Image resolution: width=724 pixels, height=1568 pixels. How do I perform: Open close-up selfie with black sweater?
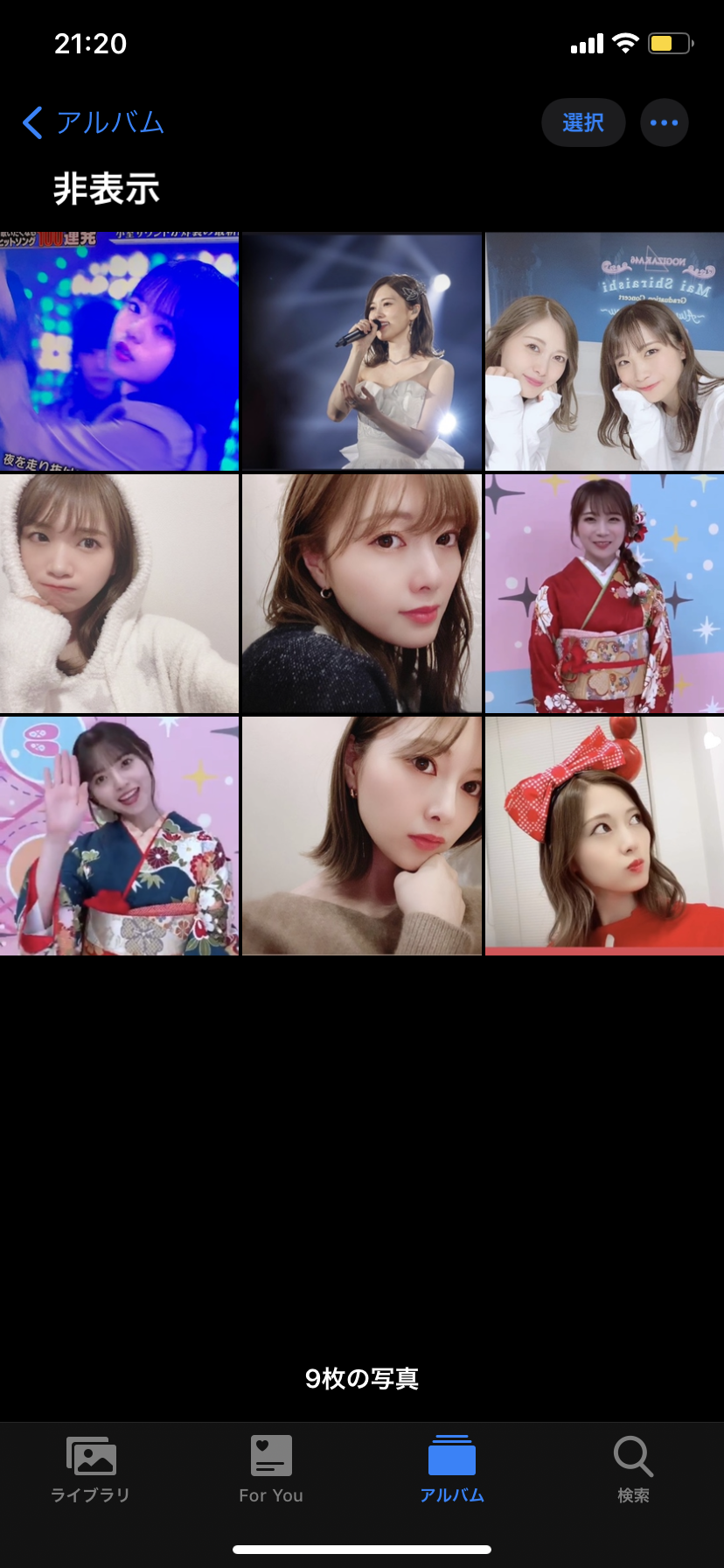(x=362, y=594)
